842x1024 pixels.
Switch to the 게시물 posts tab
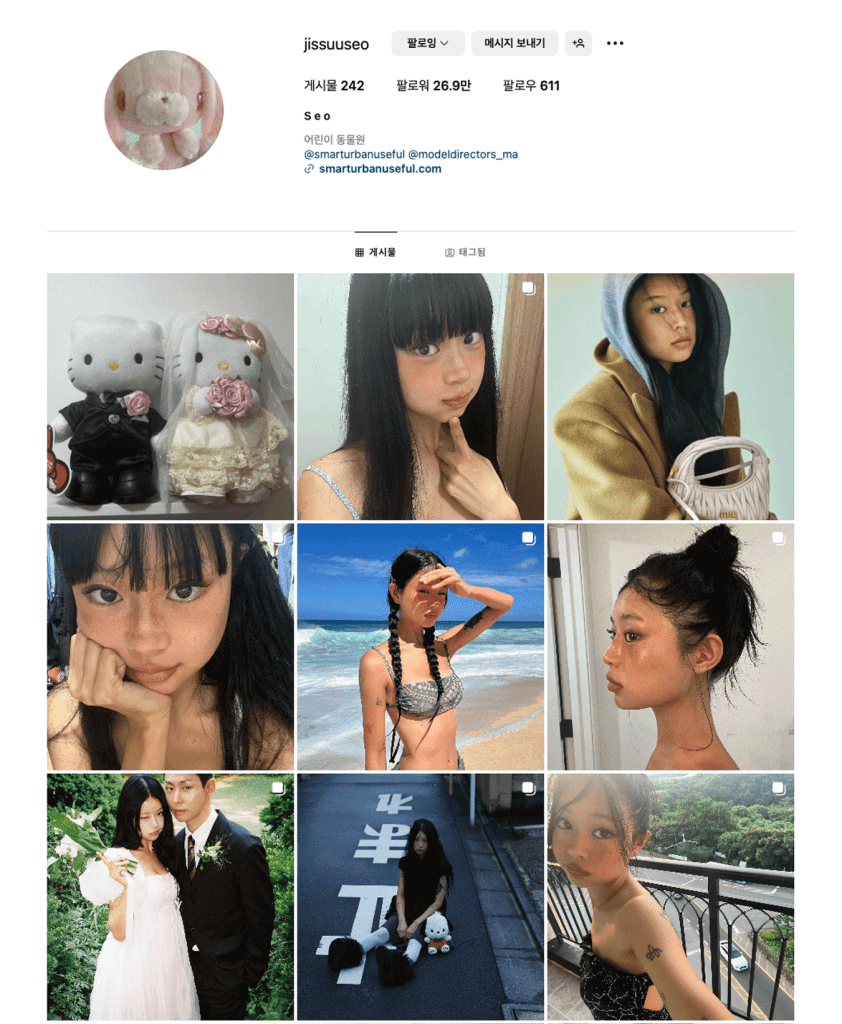click(x=376, y=252)
